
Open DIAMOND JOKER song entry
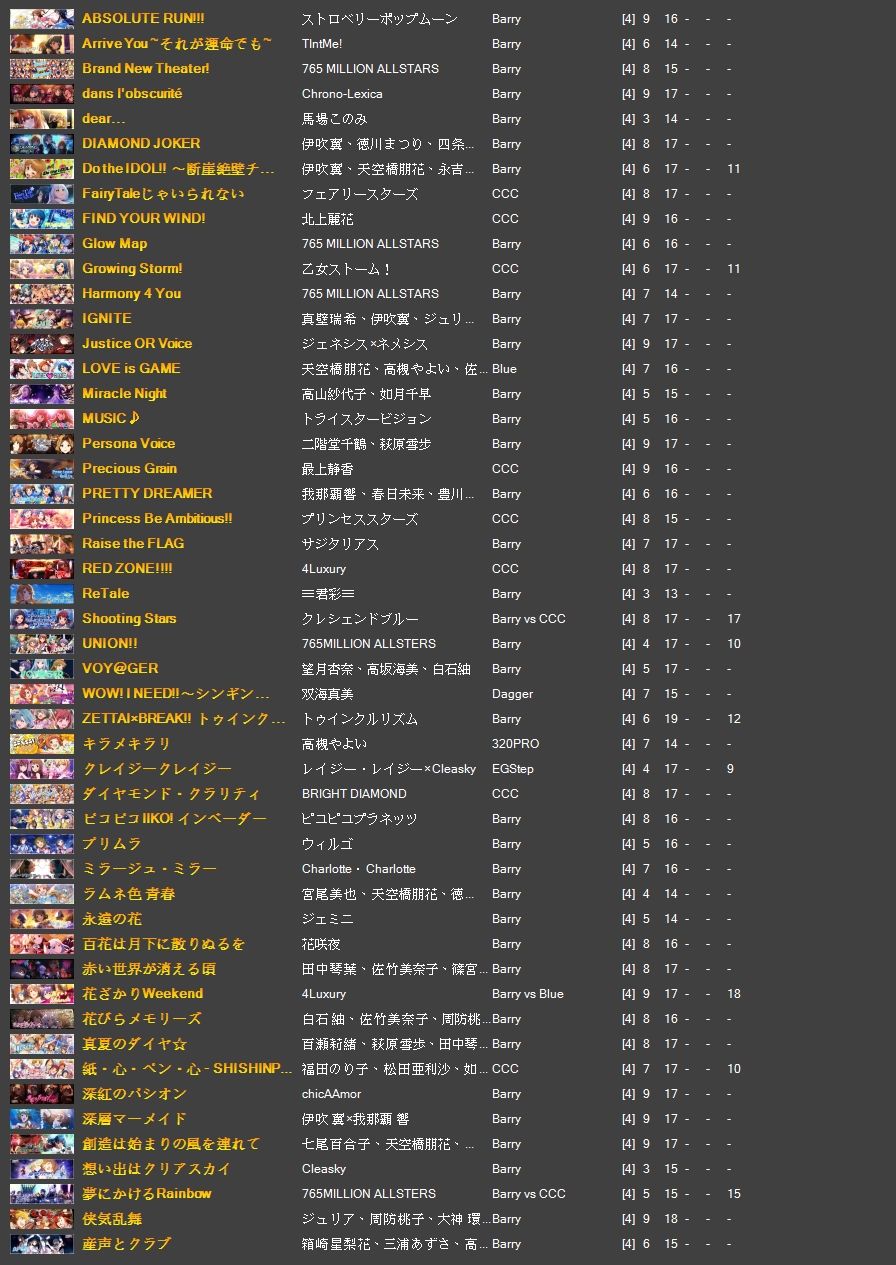[x=141, y=144]
